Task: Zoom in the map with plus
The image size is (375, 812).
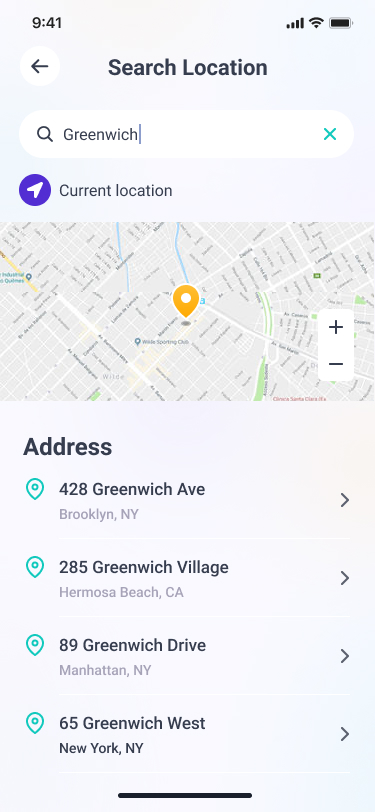Action: point(336,327)
